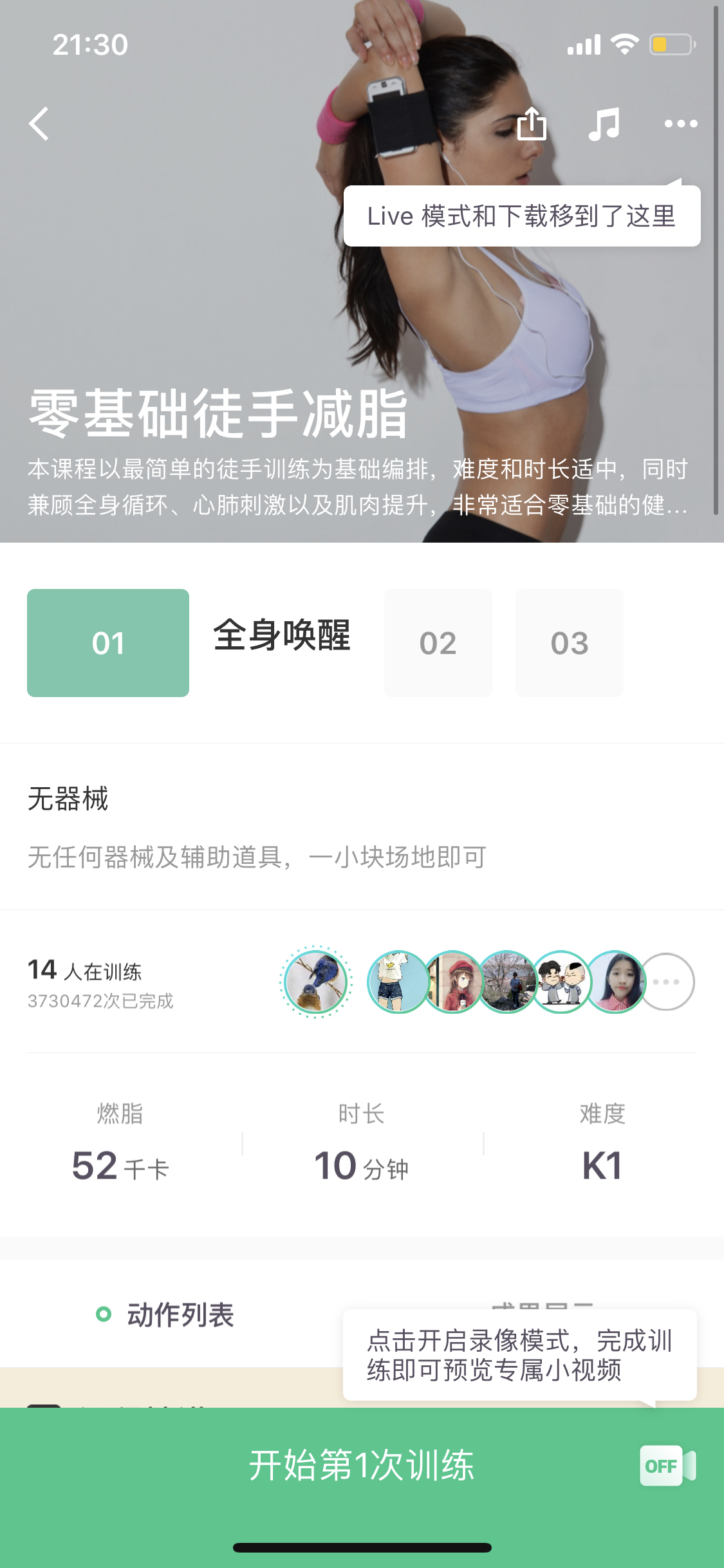
Task: Start training with 开始第1次训练
Action: pyautogui.click(x=362, y=1465)
